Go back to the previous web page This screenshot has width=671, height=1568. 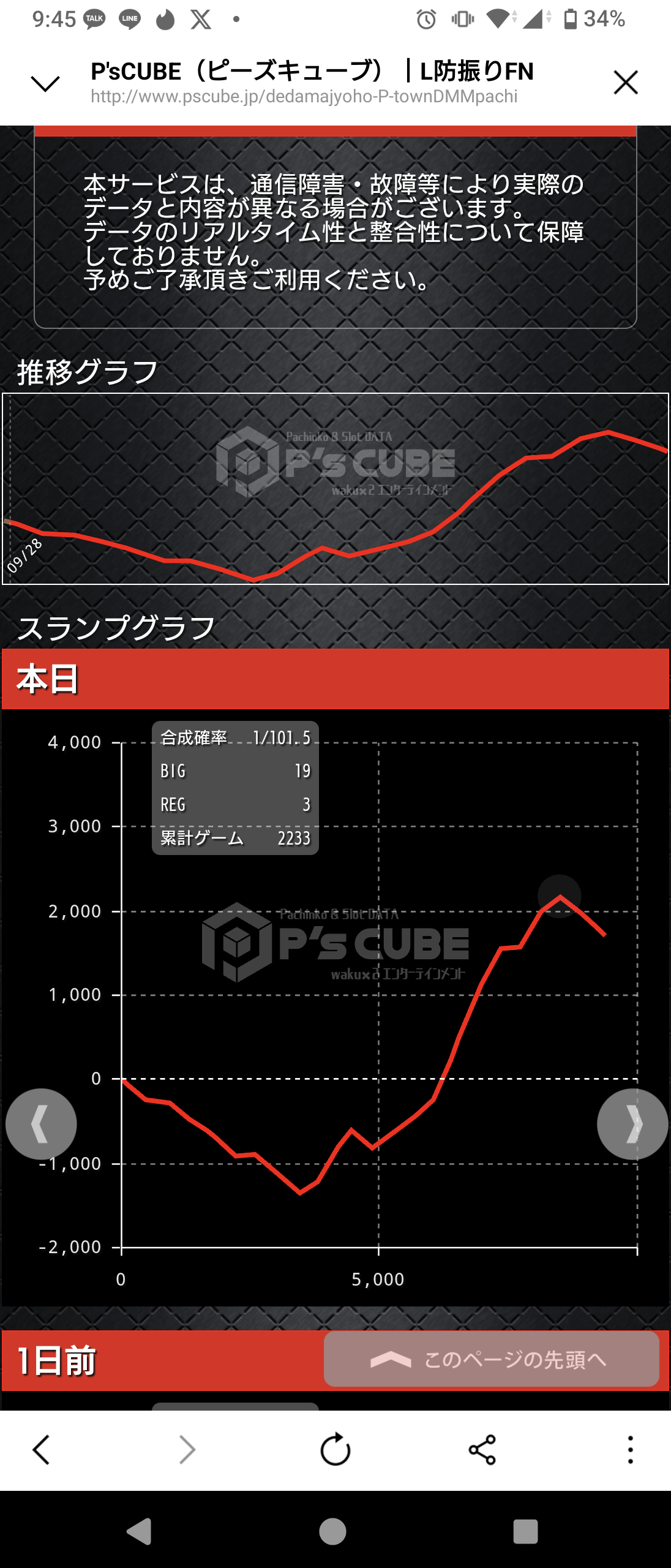41,1449
